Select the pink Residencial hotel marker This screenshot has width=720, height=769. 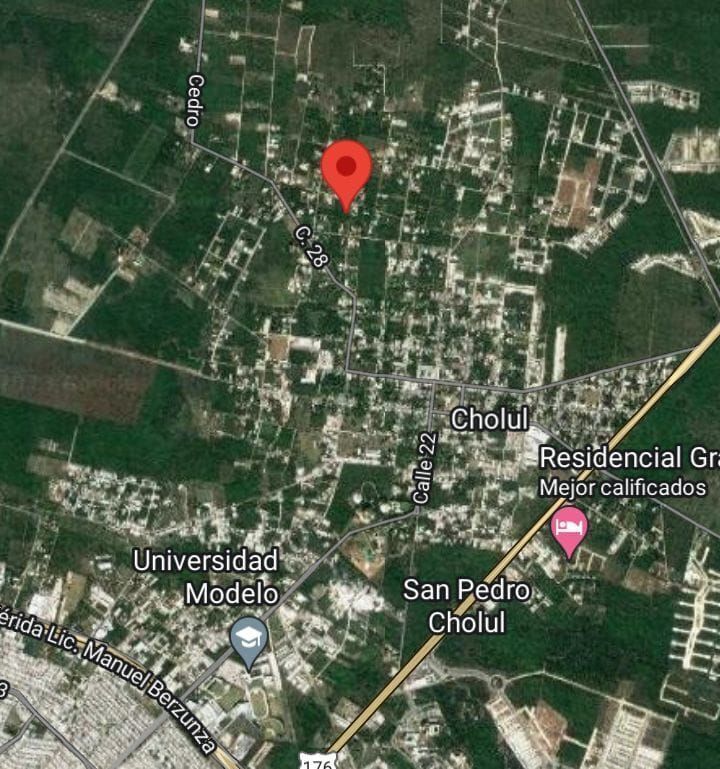pyautogui.click(x=569, y=527)
